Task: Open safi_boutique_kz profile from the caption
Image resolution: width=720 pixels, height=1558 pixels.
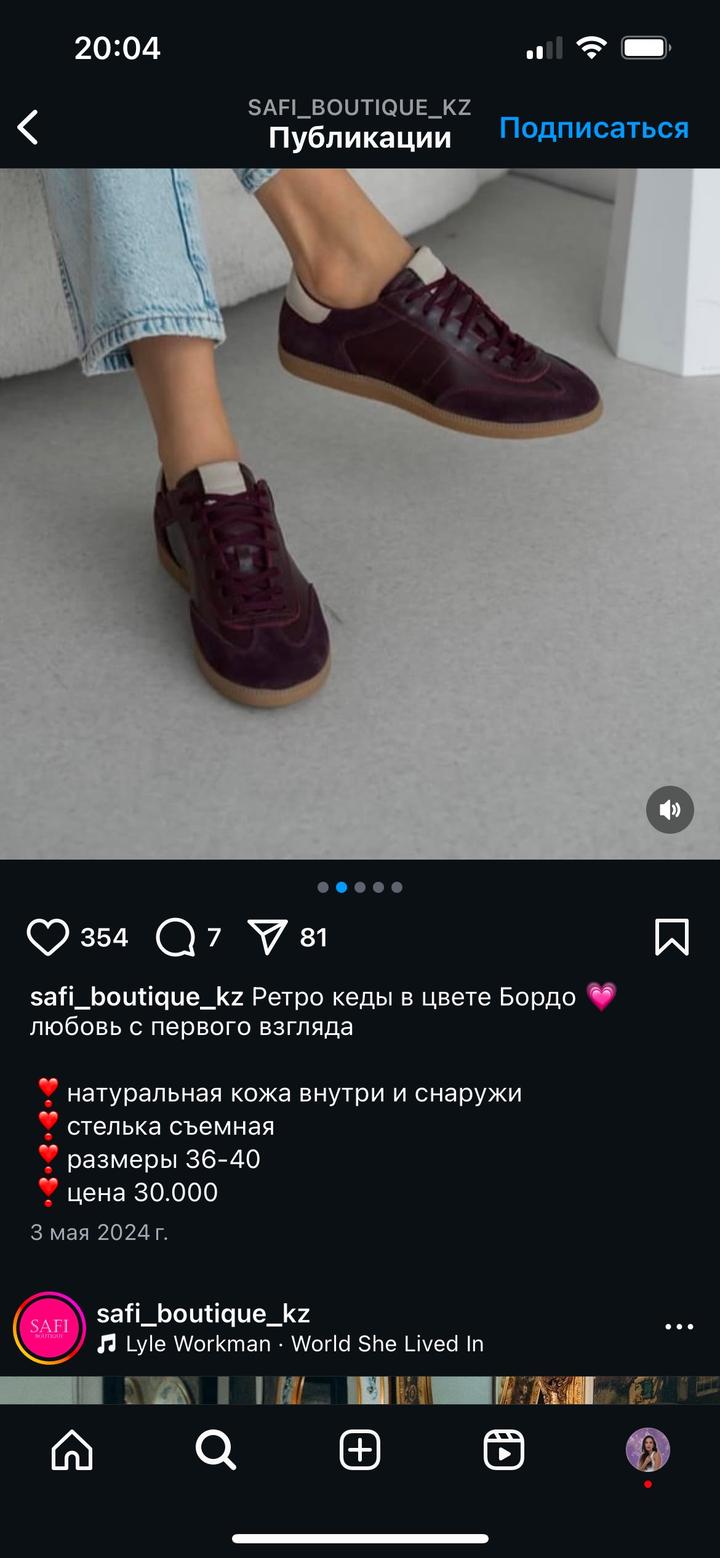Action: click(137, 997)
